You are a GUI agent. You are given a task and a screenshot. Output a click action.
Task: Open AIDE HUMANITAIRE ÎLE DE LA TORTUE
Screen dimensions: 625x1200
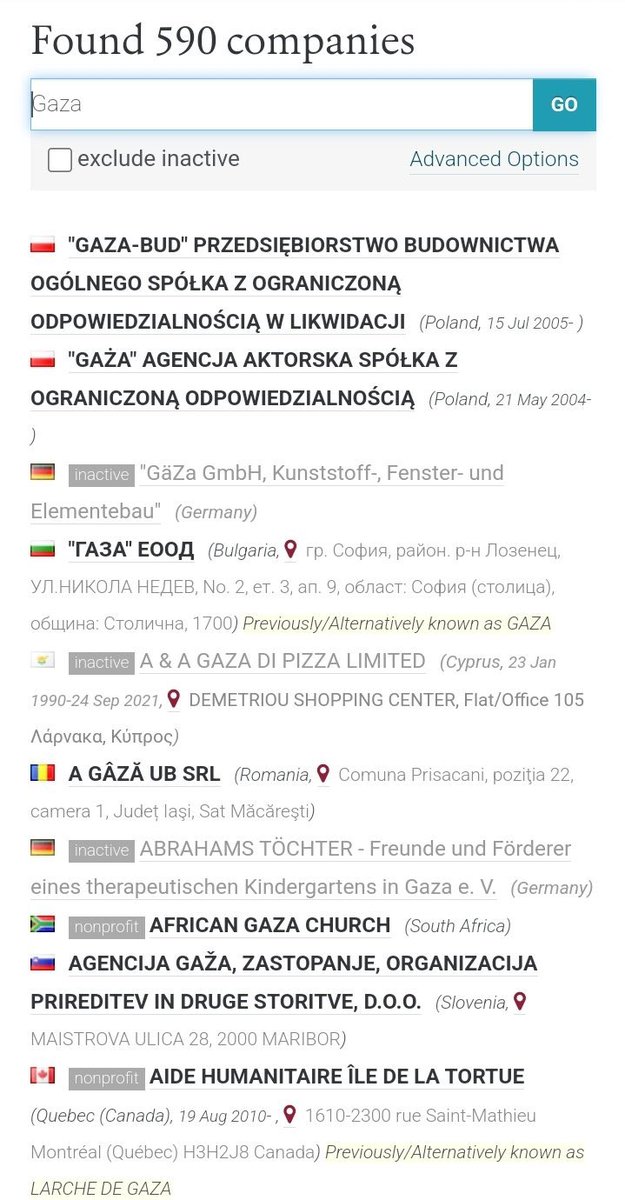coord(336,1077)
